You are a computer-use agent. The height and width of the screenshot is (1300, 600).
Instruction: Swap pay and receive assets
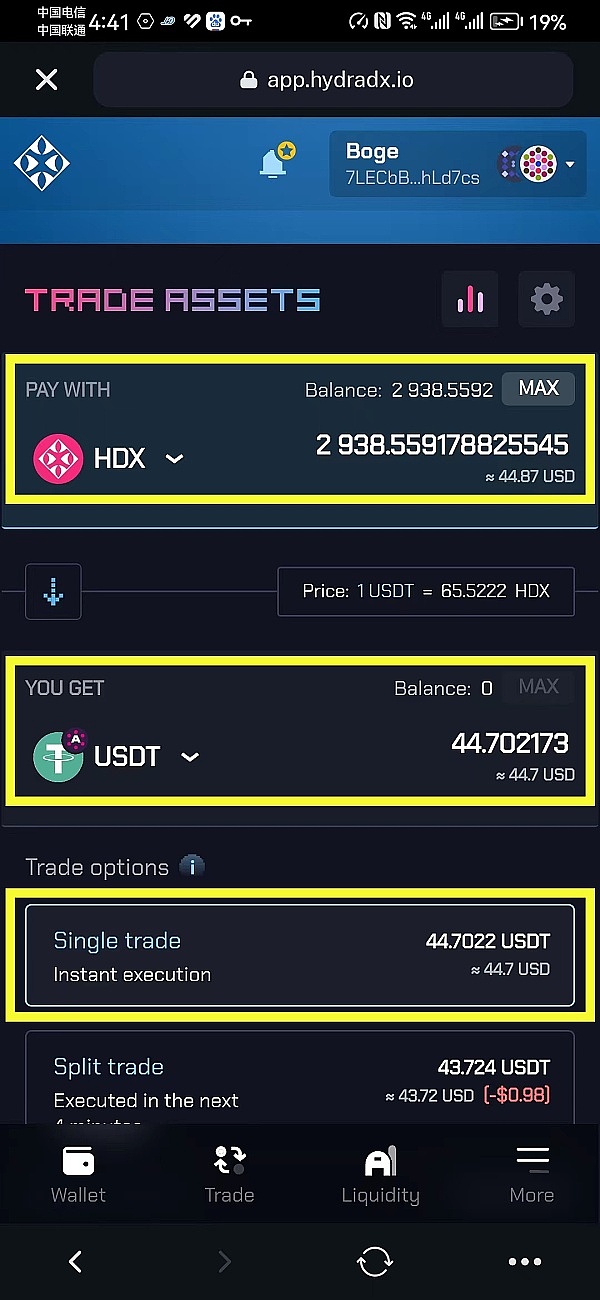pyautogui.click(x=53, y=592)
